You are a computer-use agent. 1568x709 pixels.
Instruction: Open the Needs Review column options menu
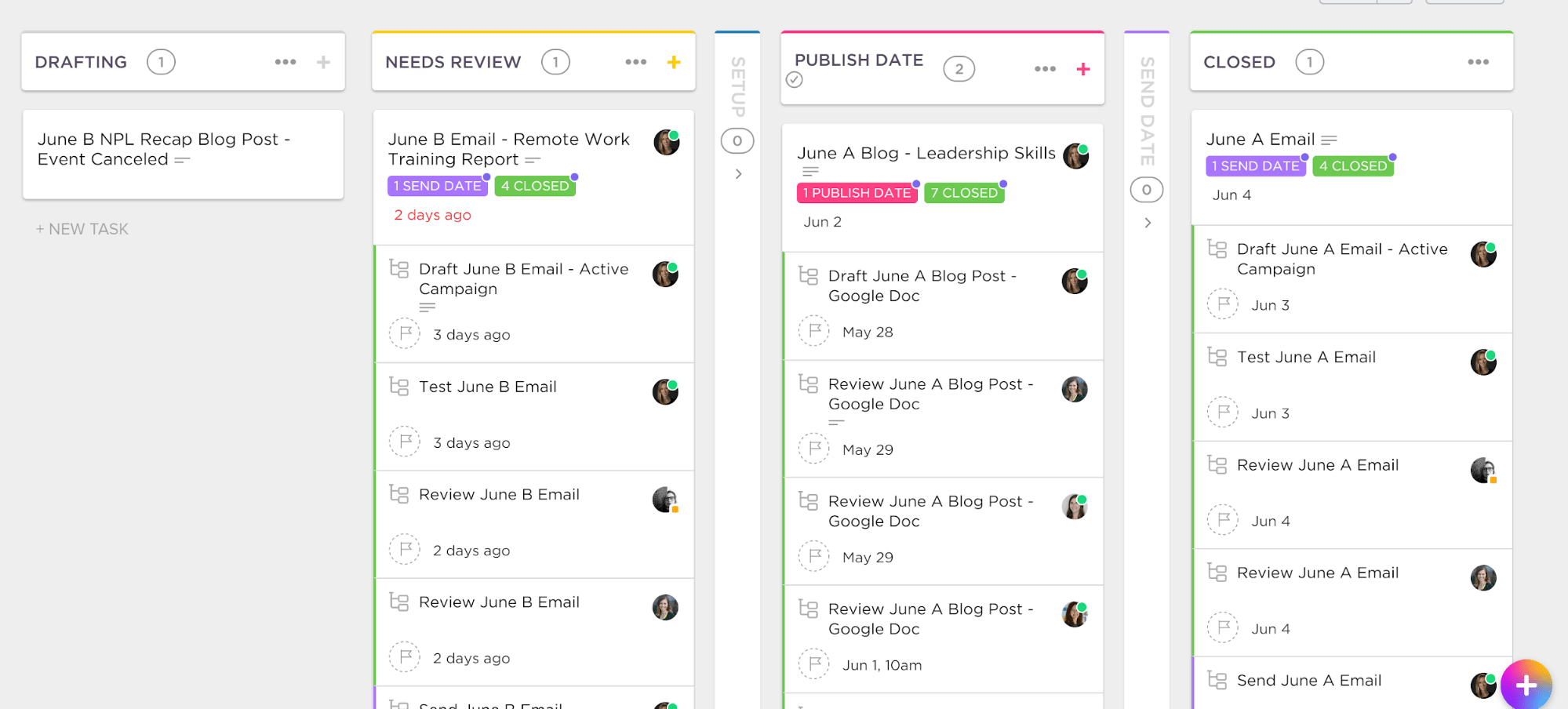tap(635, 62)
